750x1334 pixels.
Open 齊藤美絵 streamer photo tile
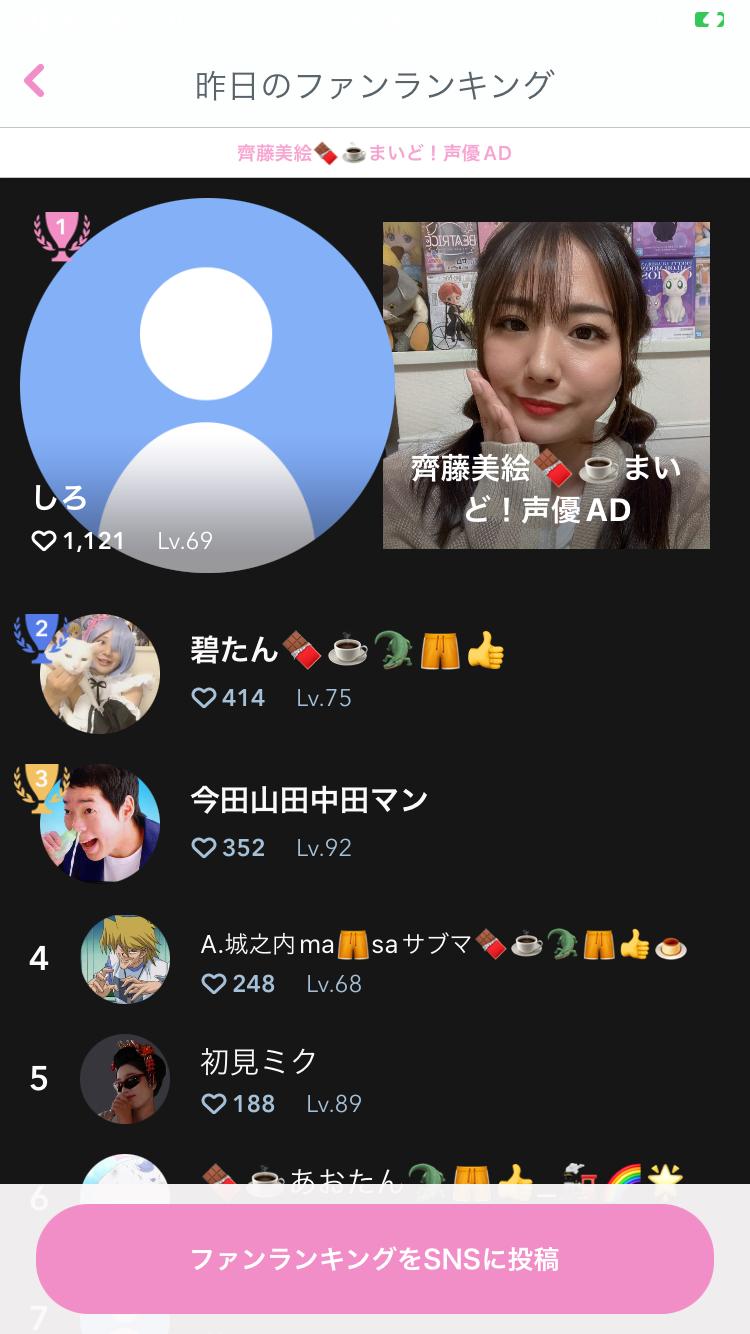pyautogui.click(x=546, y=385)
